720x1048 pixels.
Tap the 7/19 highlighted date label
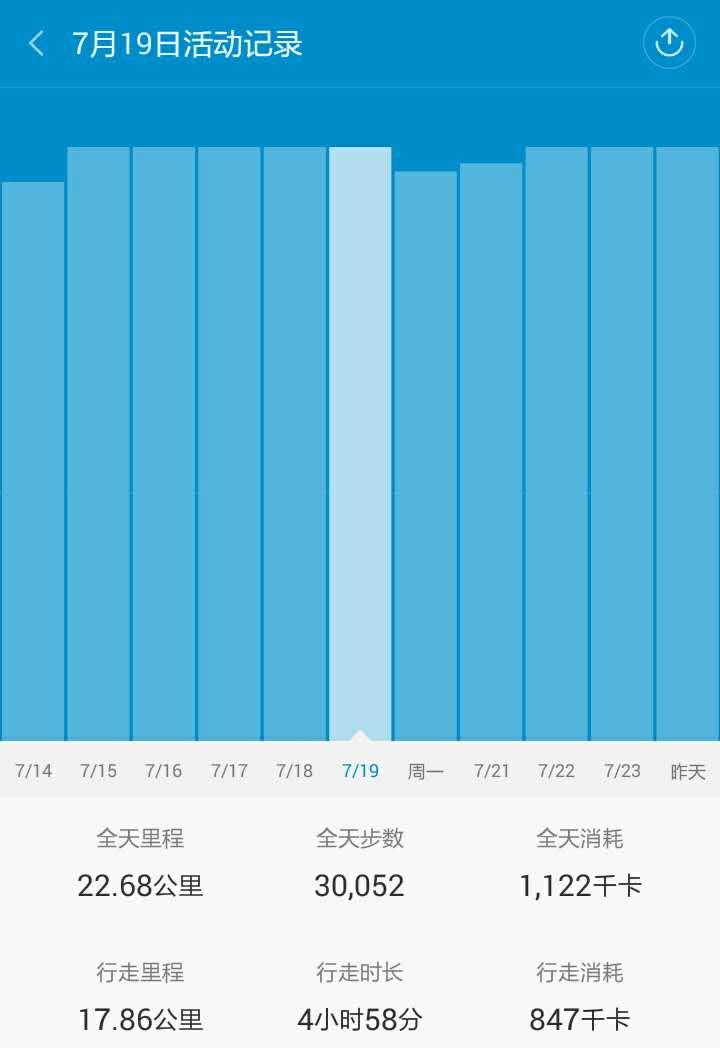[360, 771]
